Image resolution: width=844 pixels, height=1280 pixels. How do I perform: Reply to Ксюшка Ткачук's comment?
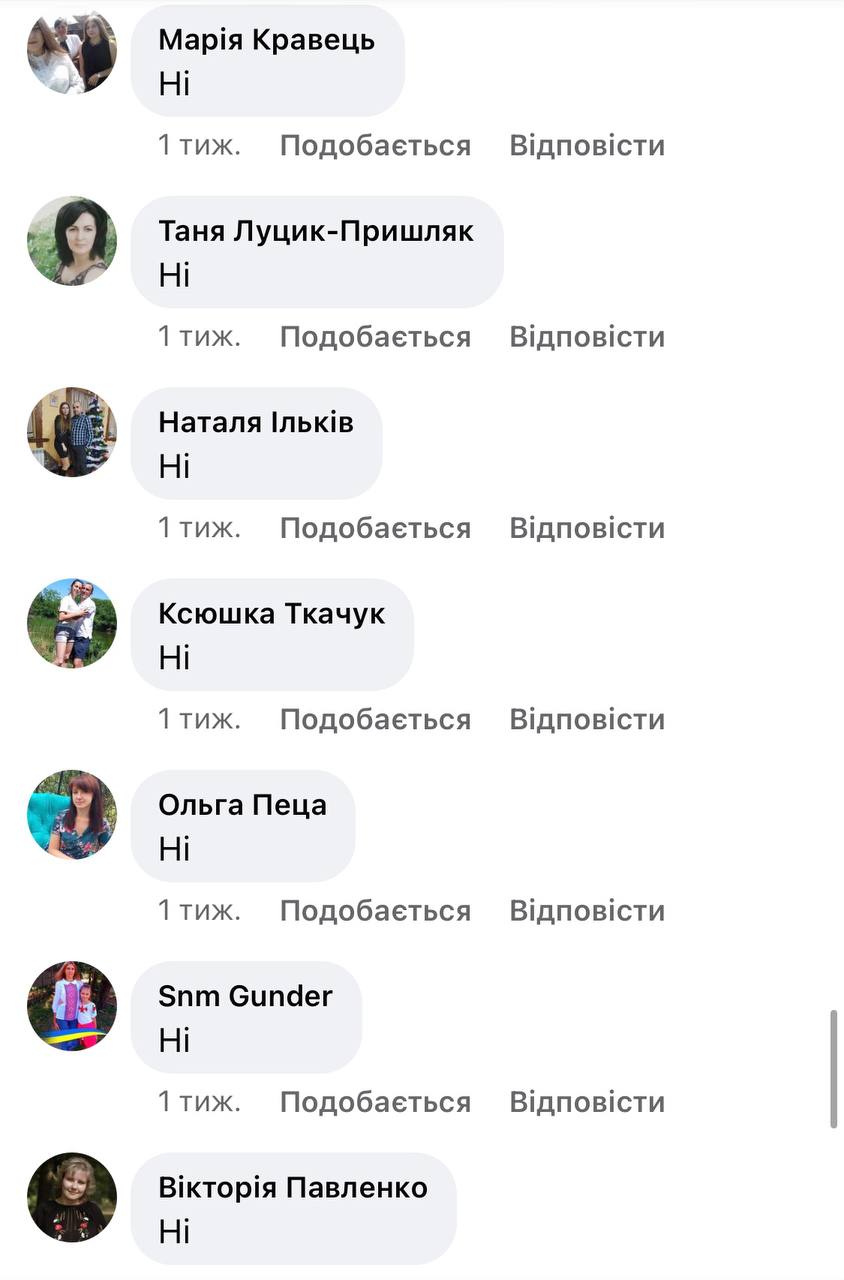click(x=587, y=720)
